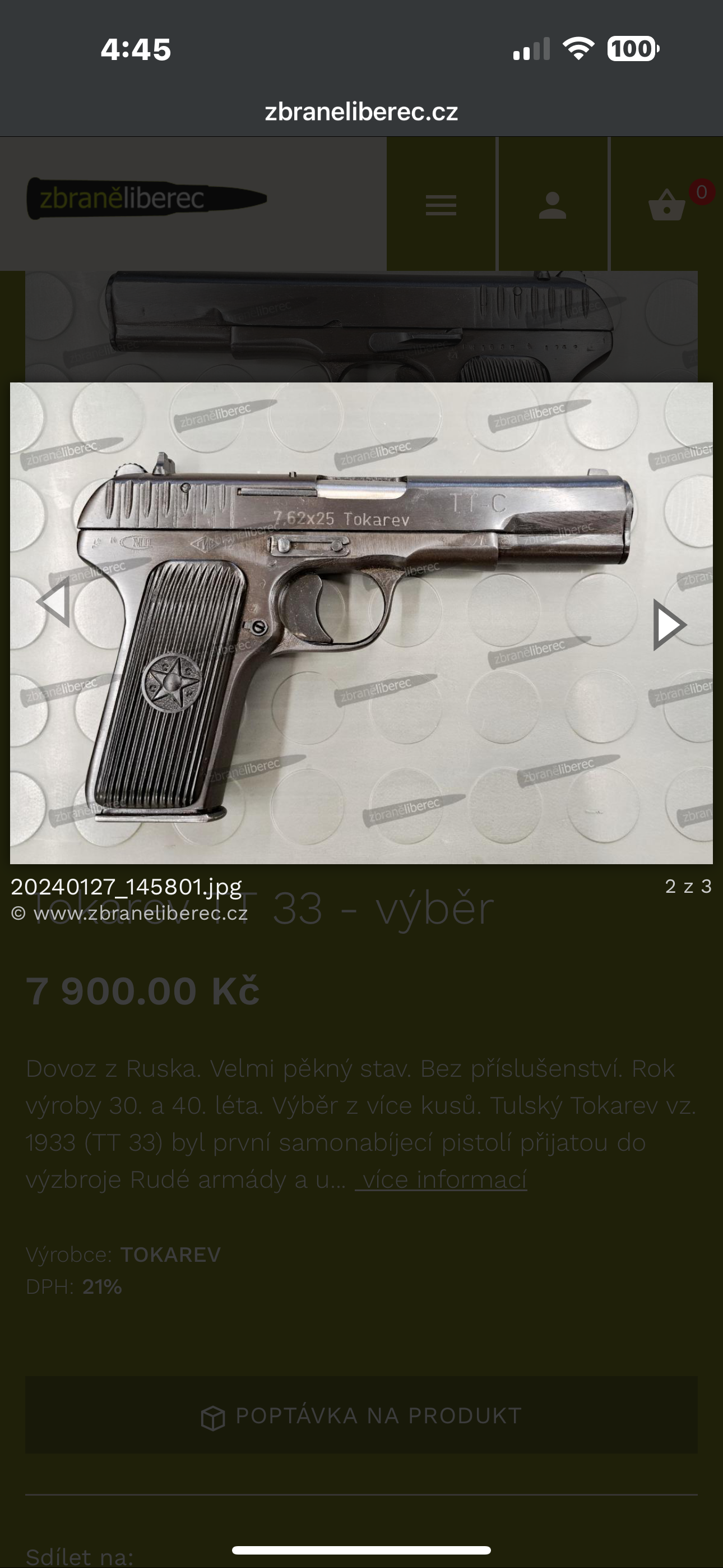Open the hamburger menu
Image resolution: width=723 pixels, height=1568 pixels.
pos(441,205)
